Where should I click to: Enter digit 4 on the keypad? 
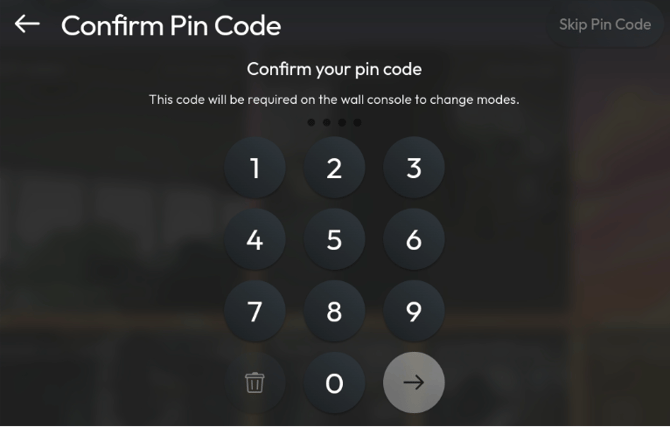(255, 240)
